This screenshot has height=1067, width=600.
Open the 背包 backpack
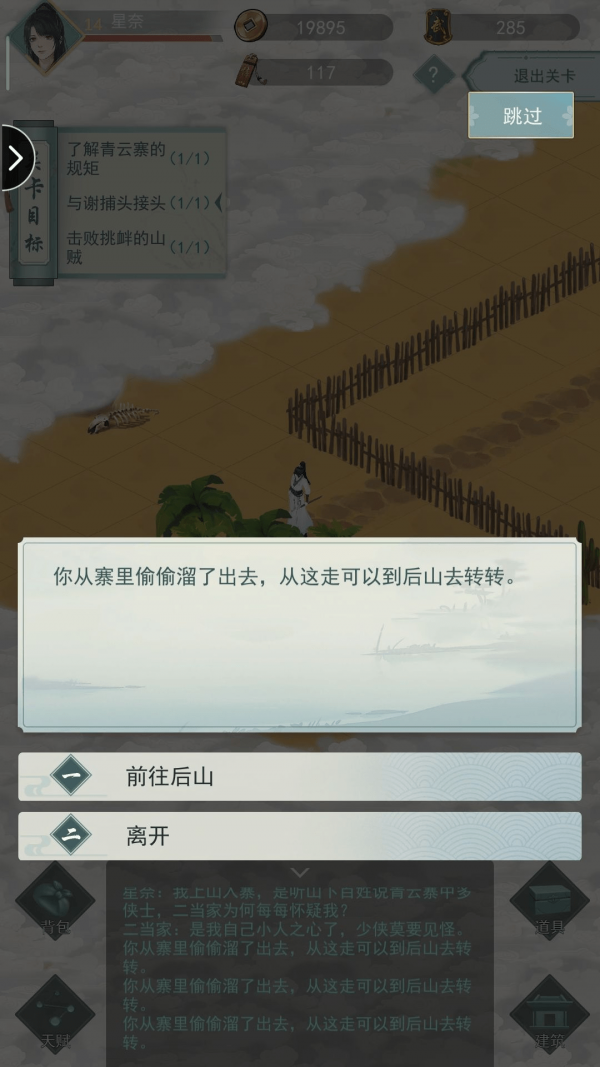click(x=55, y=903)
